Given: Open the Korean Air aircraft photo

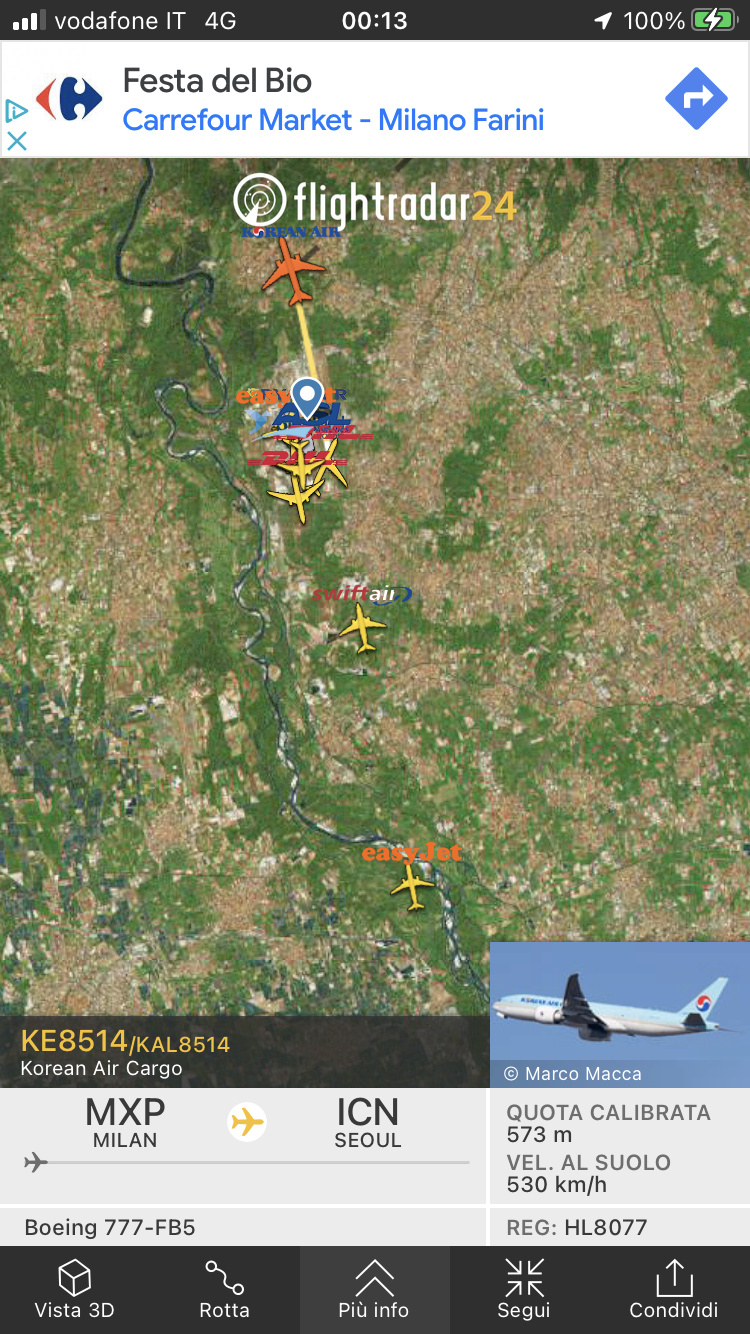Looking at the screenshot, I should [x=619, y=1012].
